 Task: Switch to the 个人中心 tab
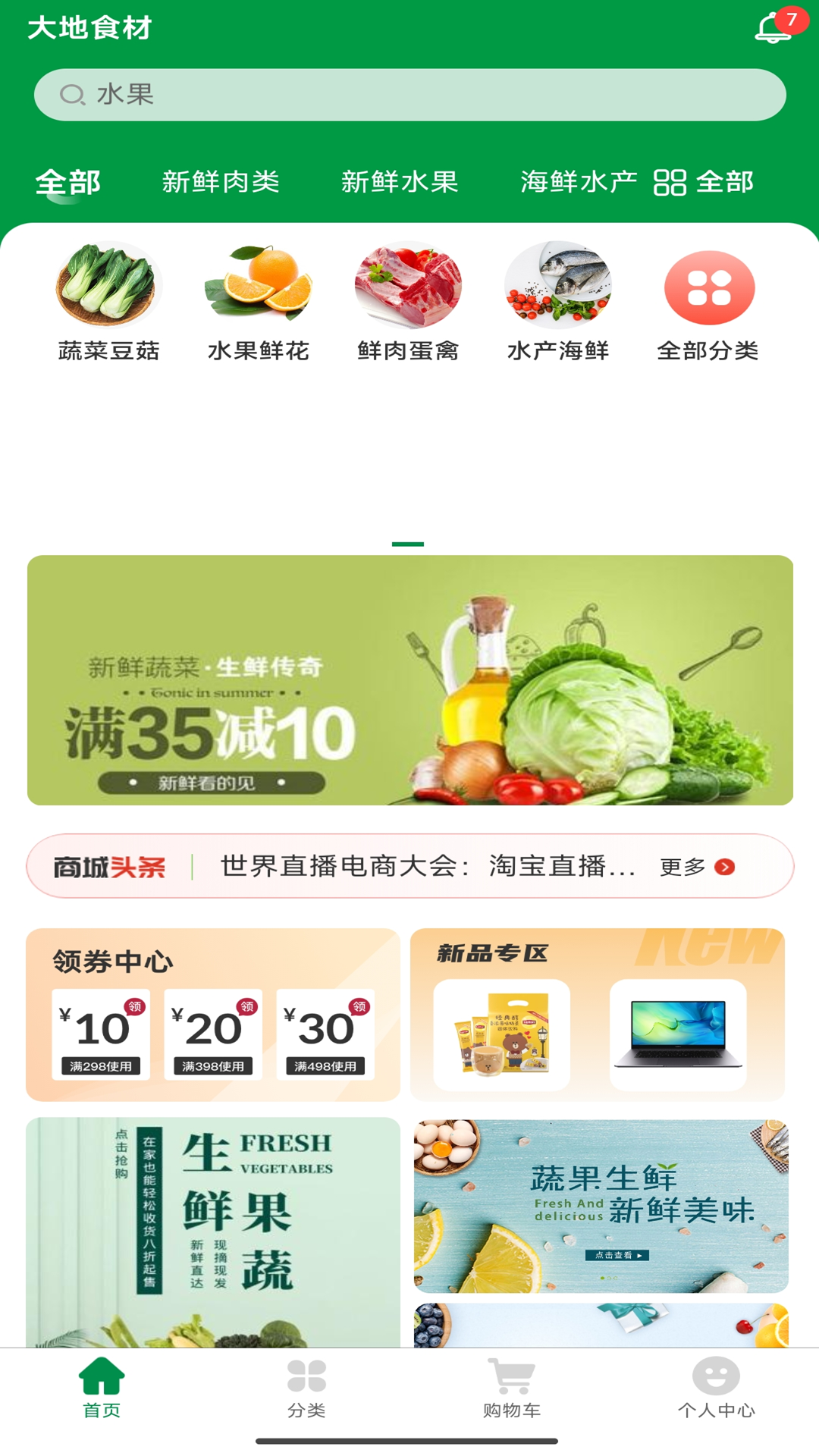pyautogui.click(x=716, y=1388)
